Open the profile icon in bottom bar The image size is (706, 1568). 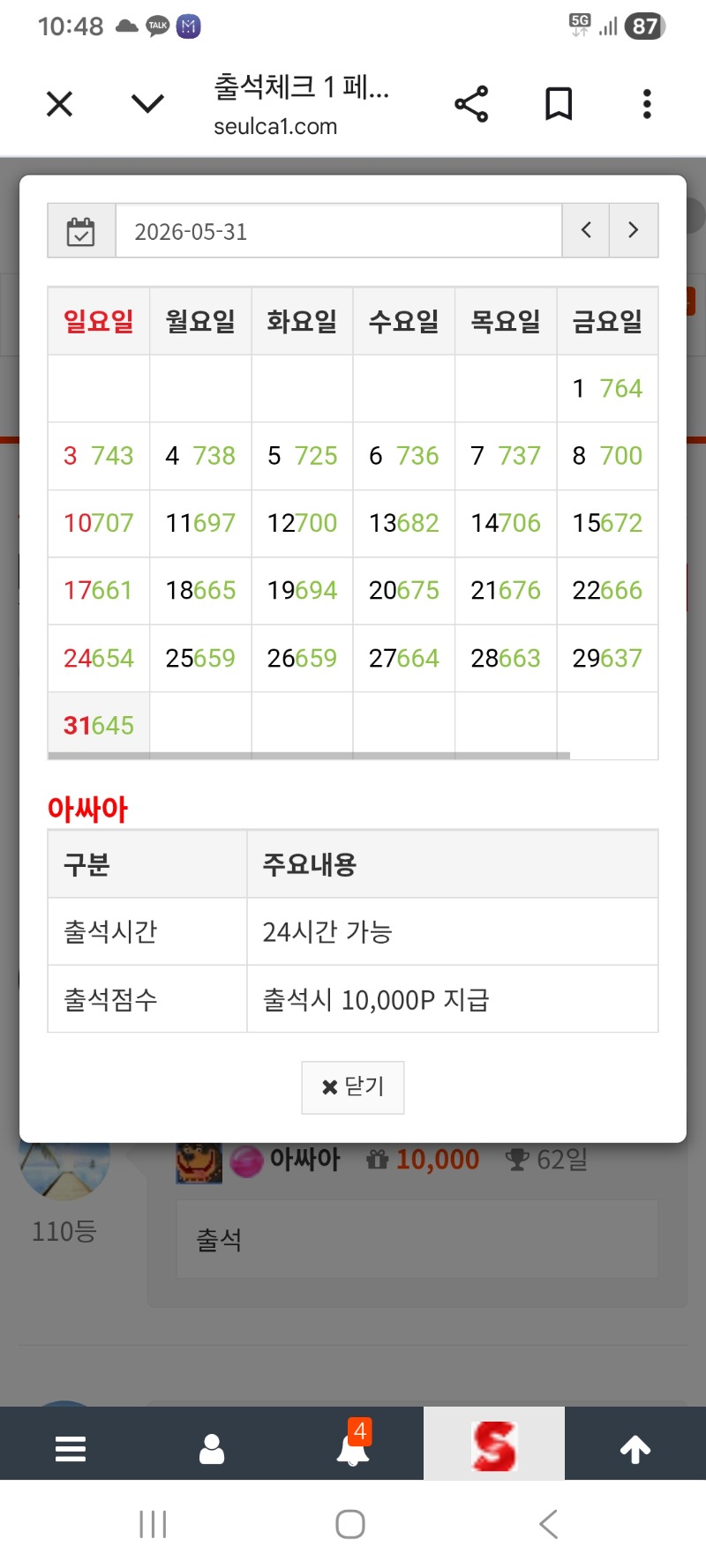212,1449
